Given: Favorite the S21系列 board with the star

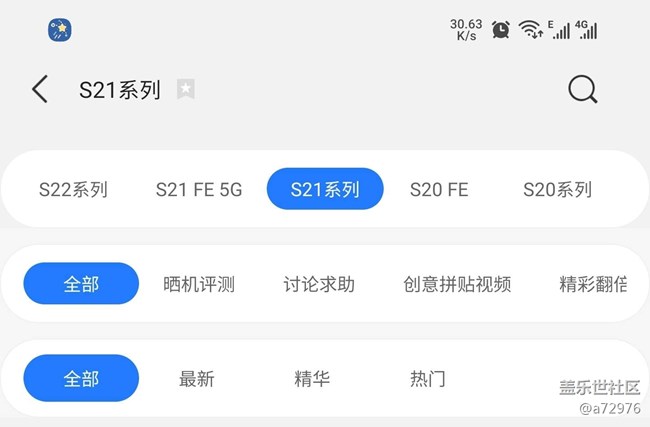Looking at the screenshot, I should coord(185,89).
